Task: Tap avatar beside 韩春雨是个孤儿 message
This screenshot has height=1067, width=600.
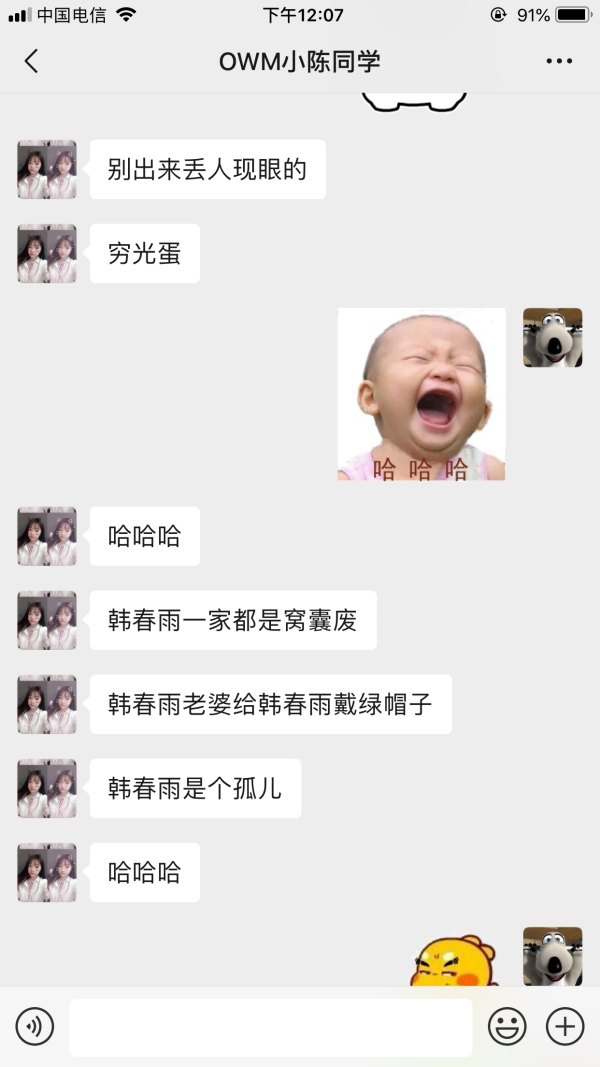Action: tap(47, 789)
